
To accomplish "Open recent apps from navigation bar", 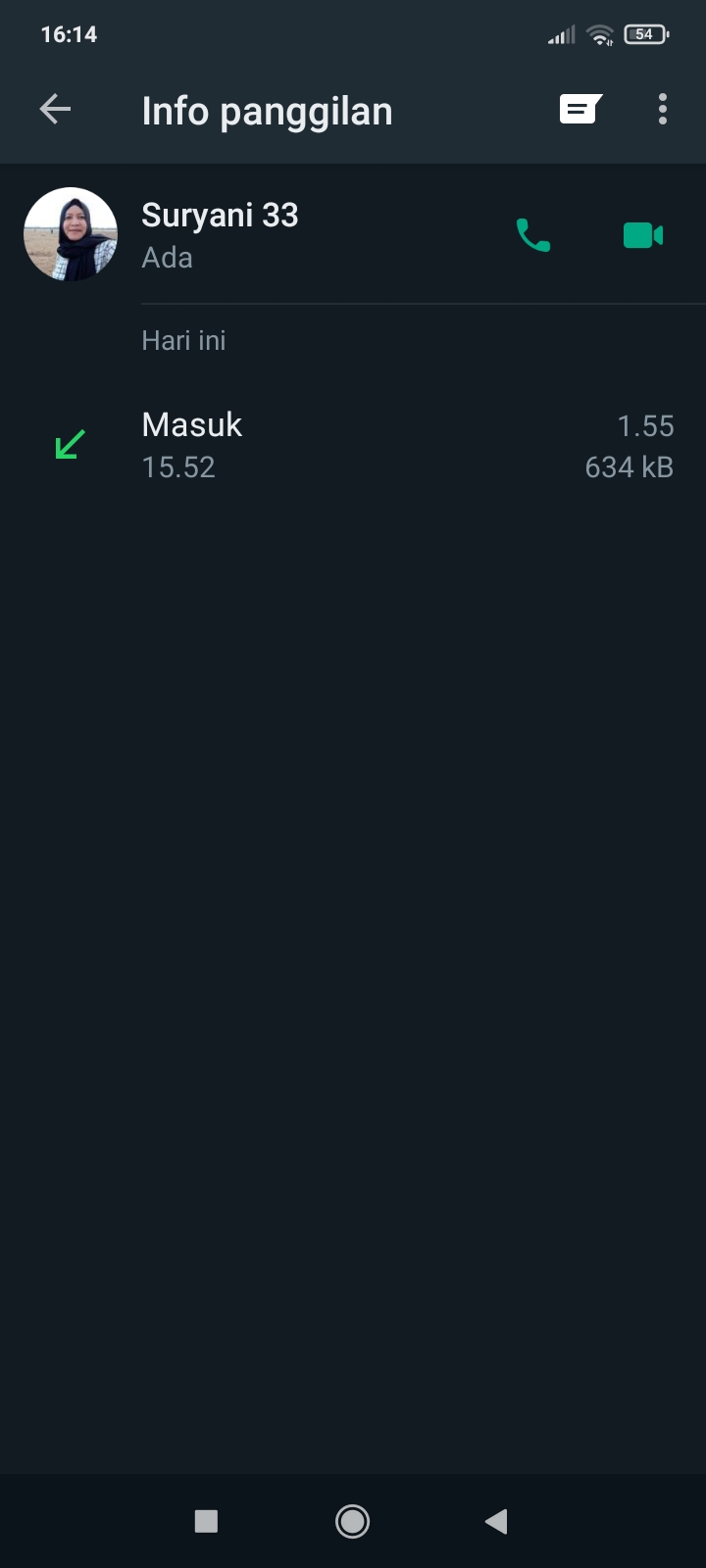I will (206, 1521).
